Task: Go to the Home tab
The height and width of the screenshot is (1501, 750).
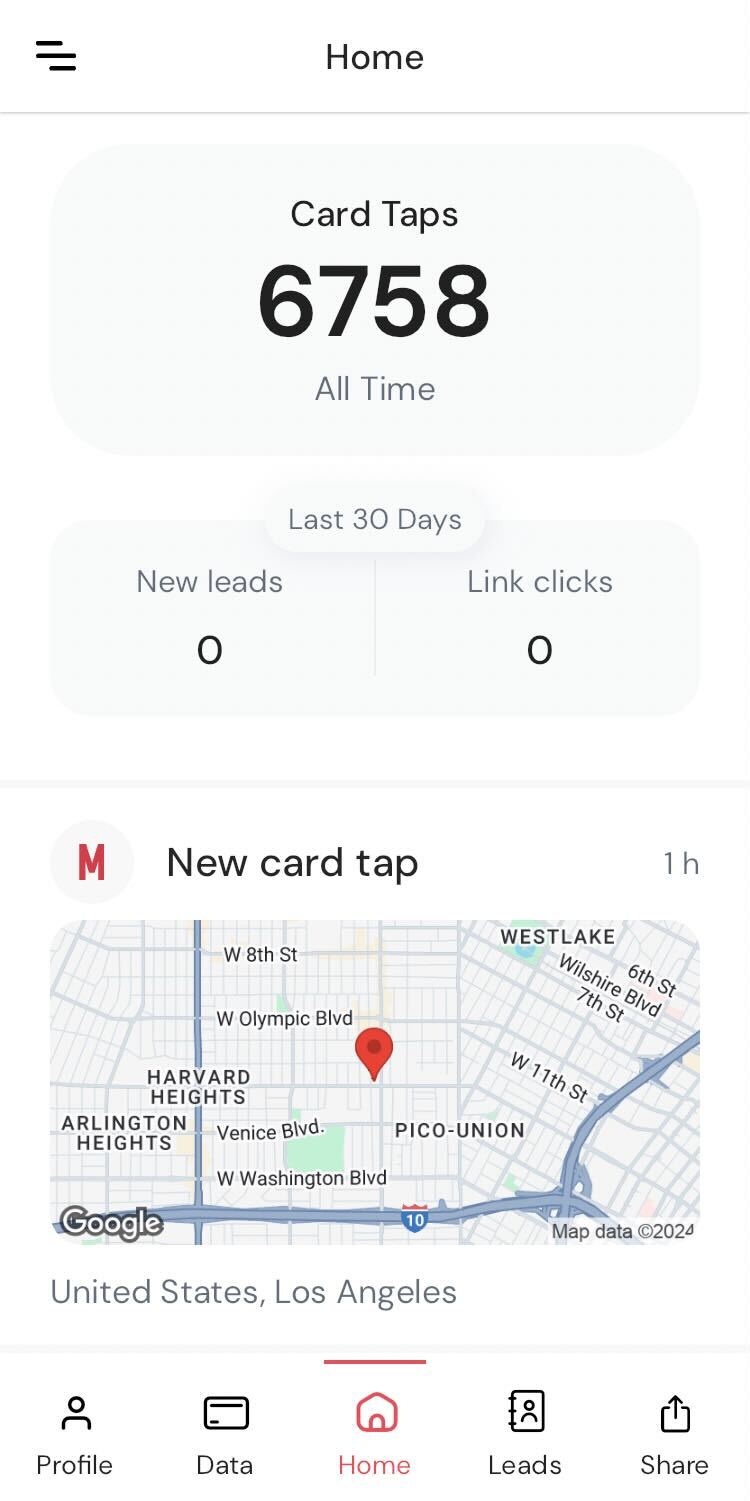Action: (x=375, y=1434)
